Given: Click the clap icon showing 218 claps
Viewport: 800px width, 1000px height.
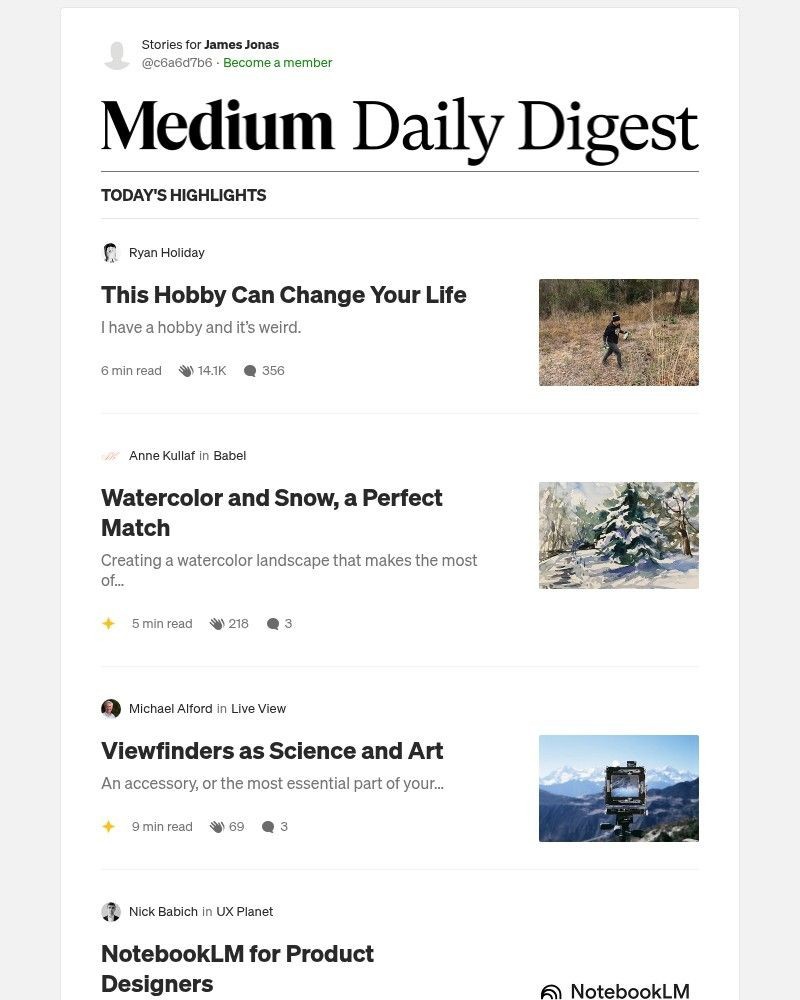Looking at the screenshot, I should (x=217, y=623).
